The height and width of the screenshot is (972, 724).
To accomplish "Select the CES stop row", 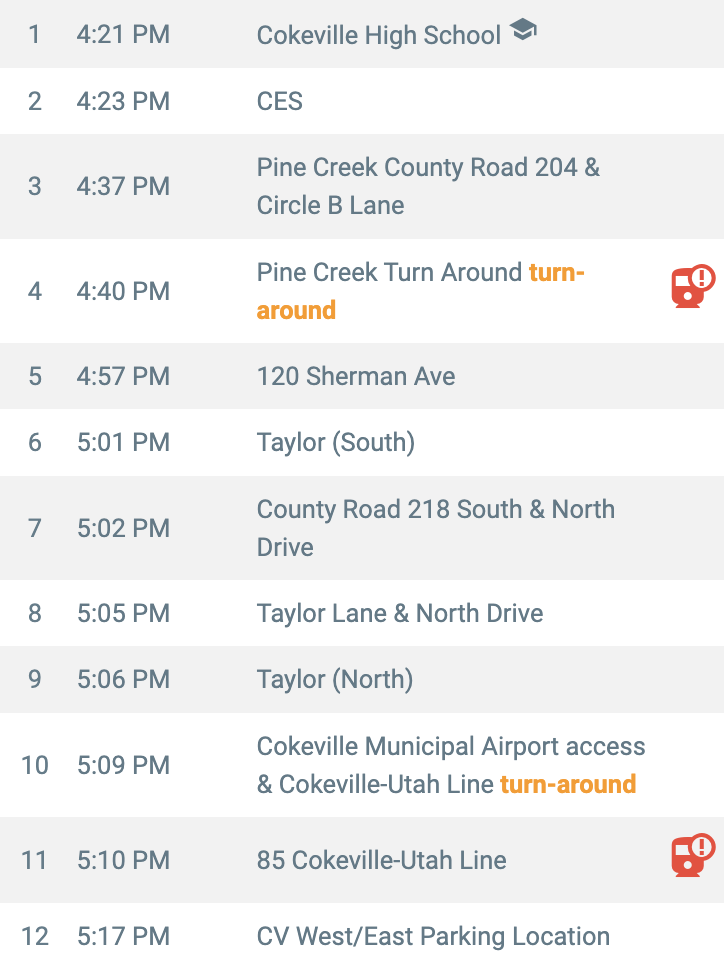I will click(362, 101).
